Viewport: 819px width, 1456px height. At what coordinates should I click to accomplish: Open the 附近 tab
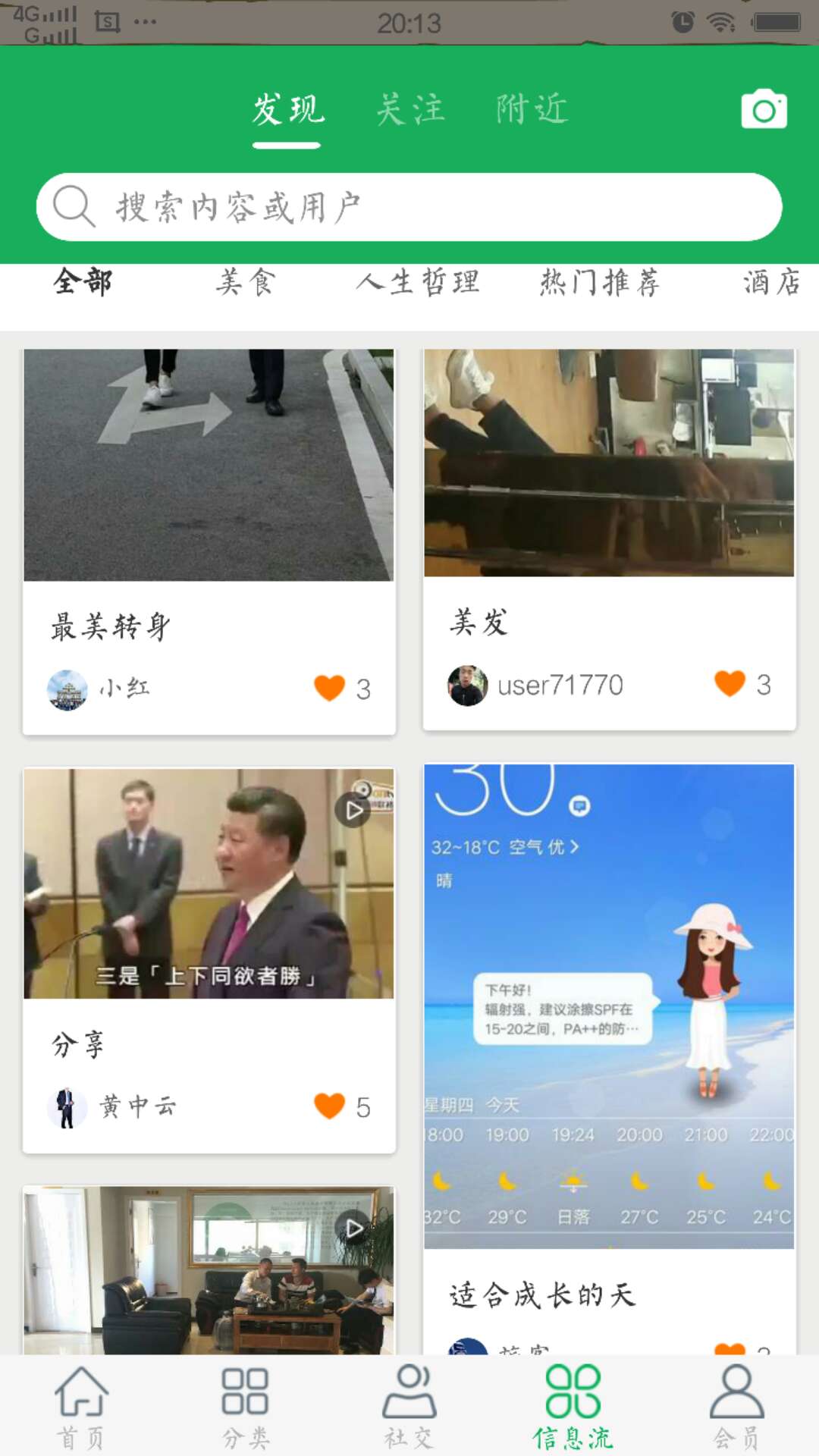coord(531,108)
